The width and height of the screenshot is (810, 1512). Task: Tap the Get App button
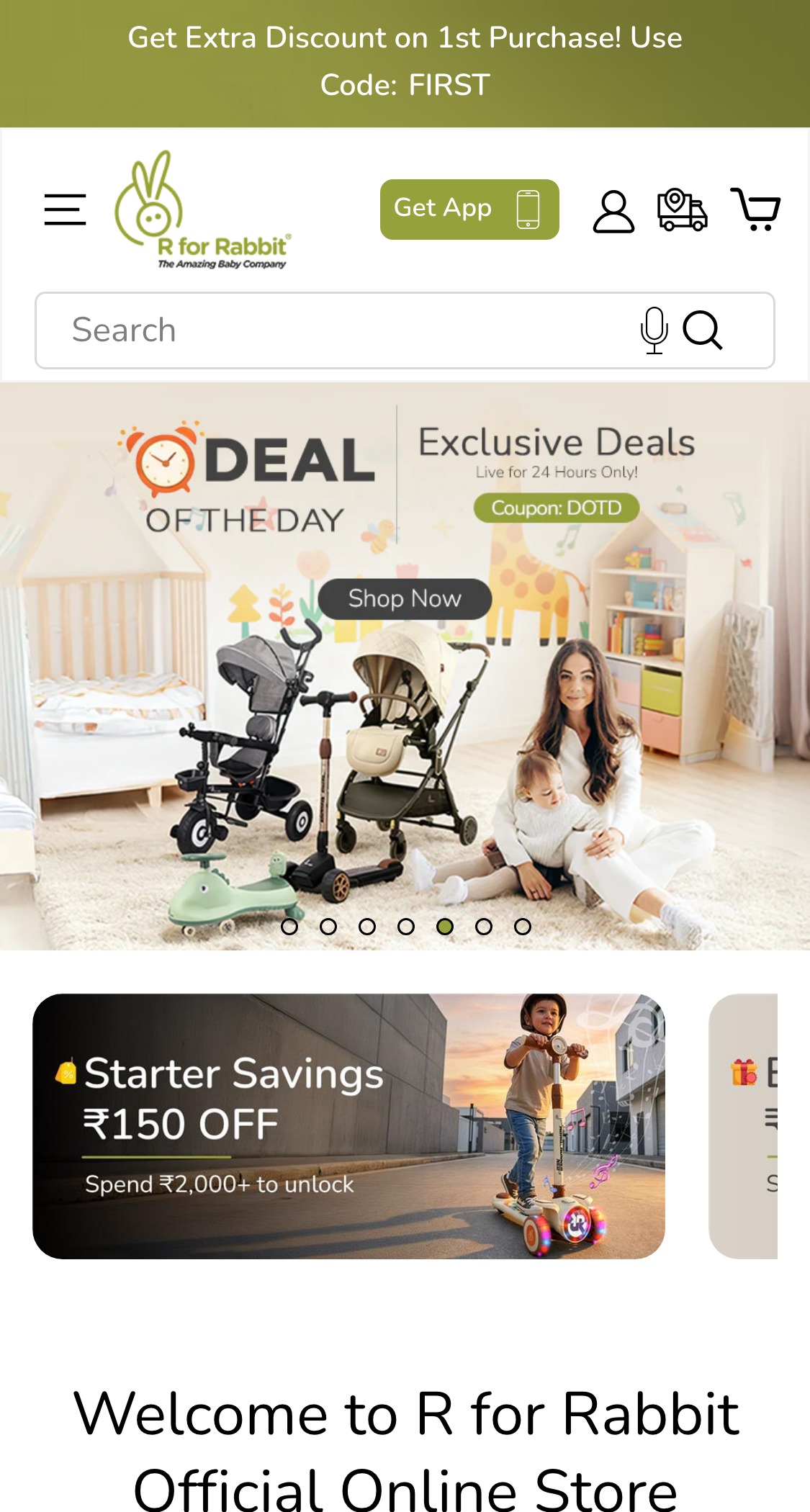point(469,210)
